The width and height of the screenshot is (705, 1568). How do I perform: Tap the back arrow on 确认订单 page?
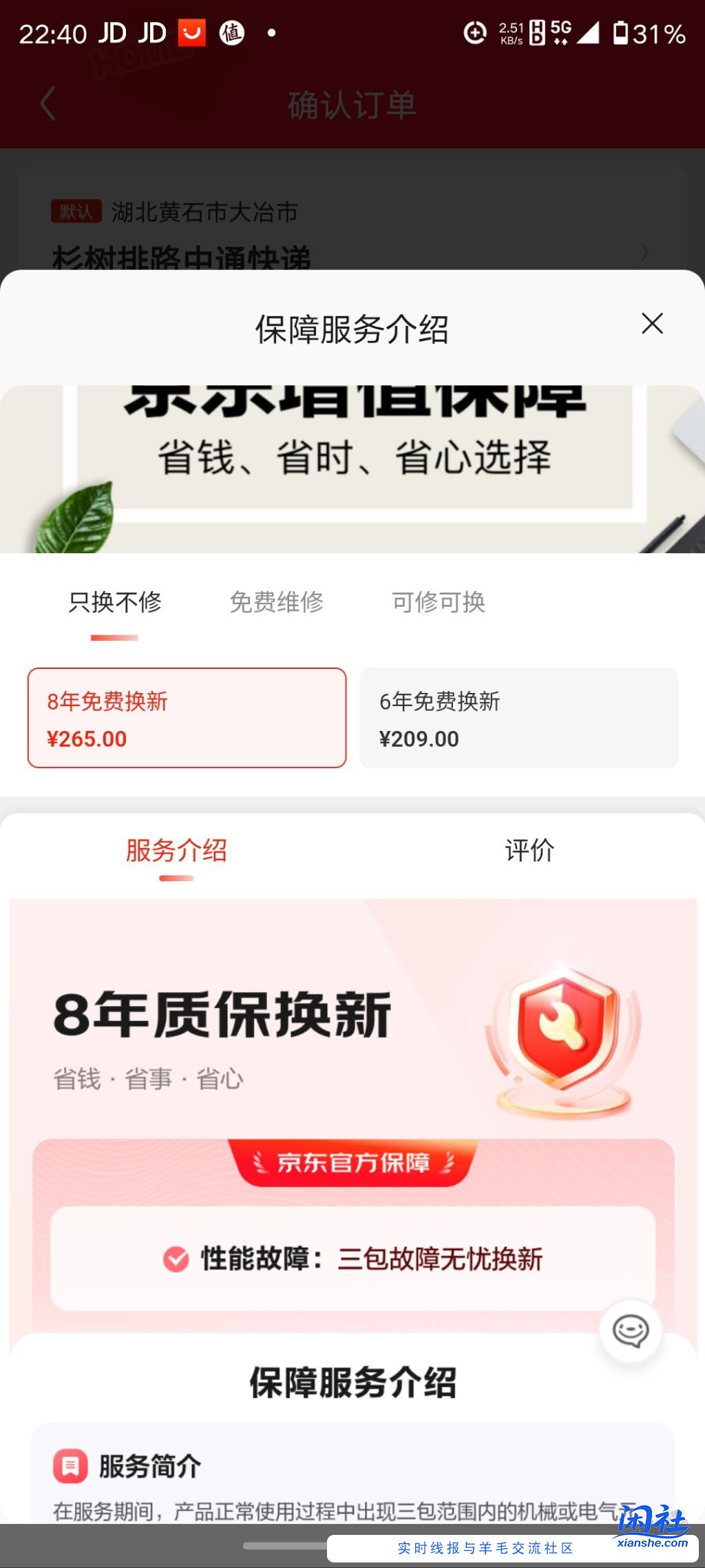click(45, 103)
